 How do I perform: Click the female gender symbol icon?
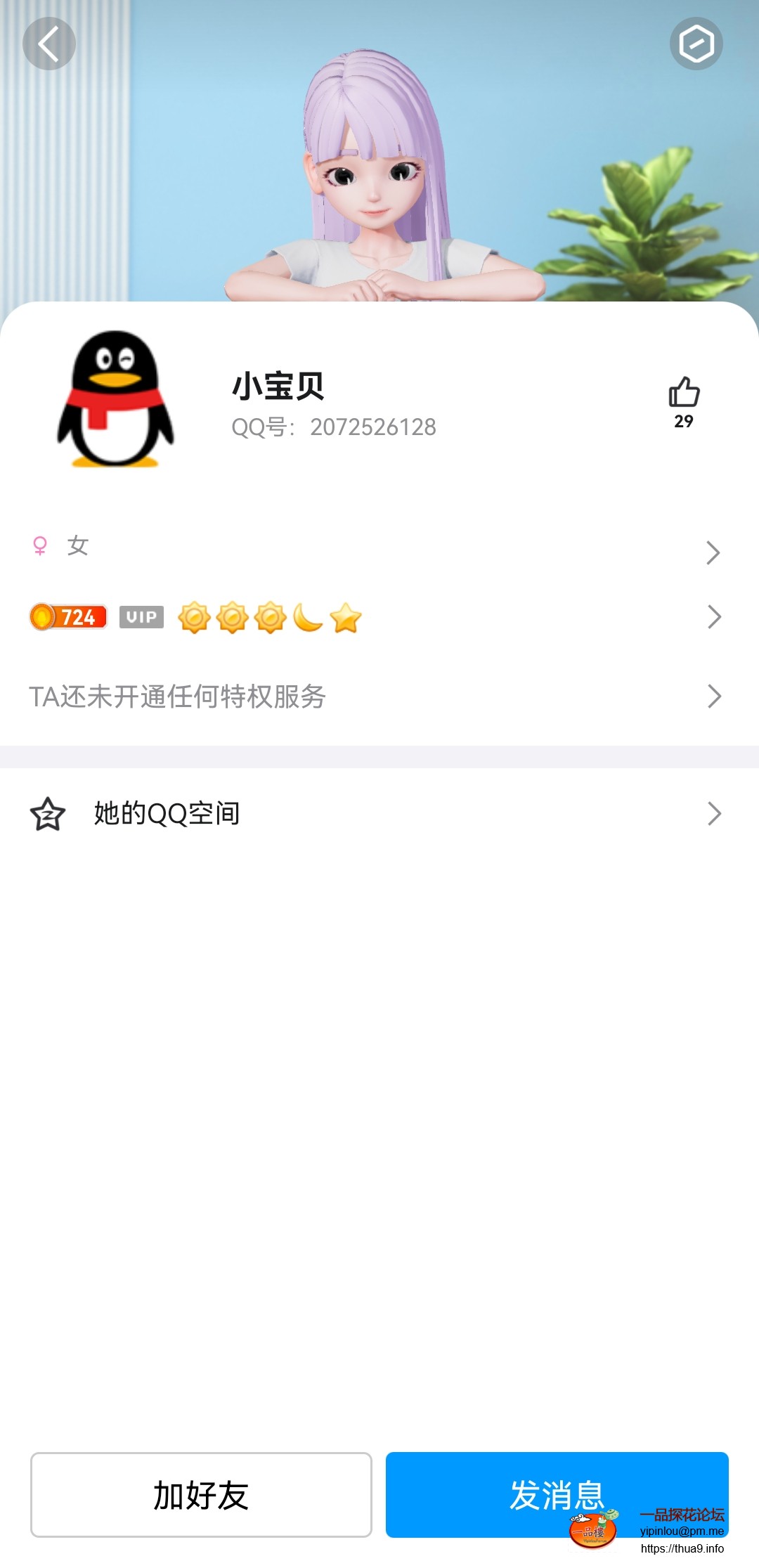(x=40, y=546)
